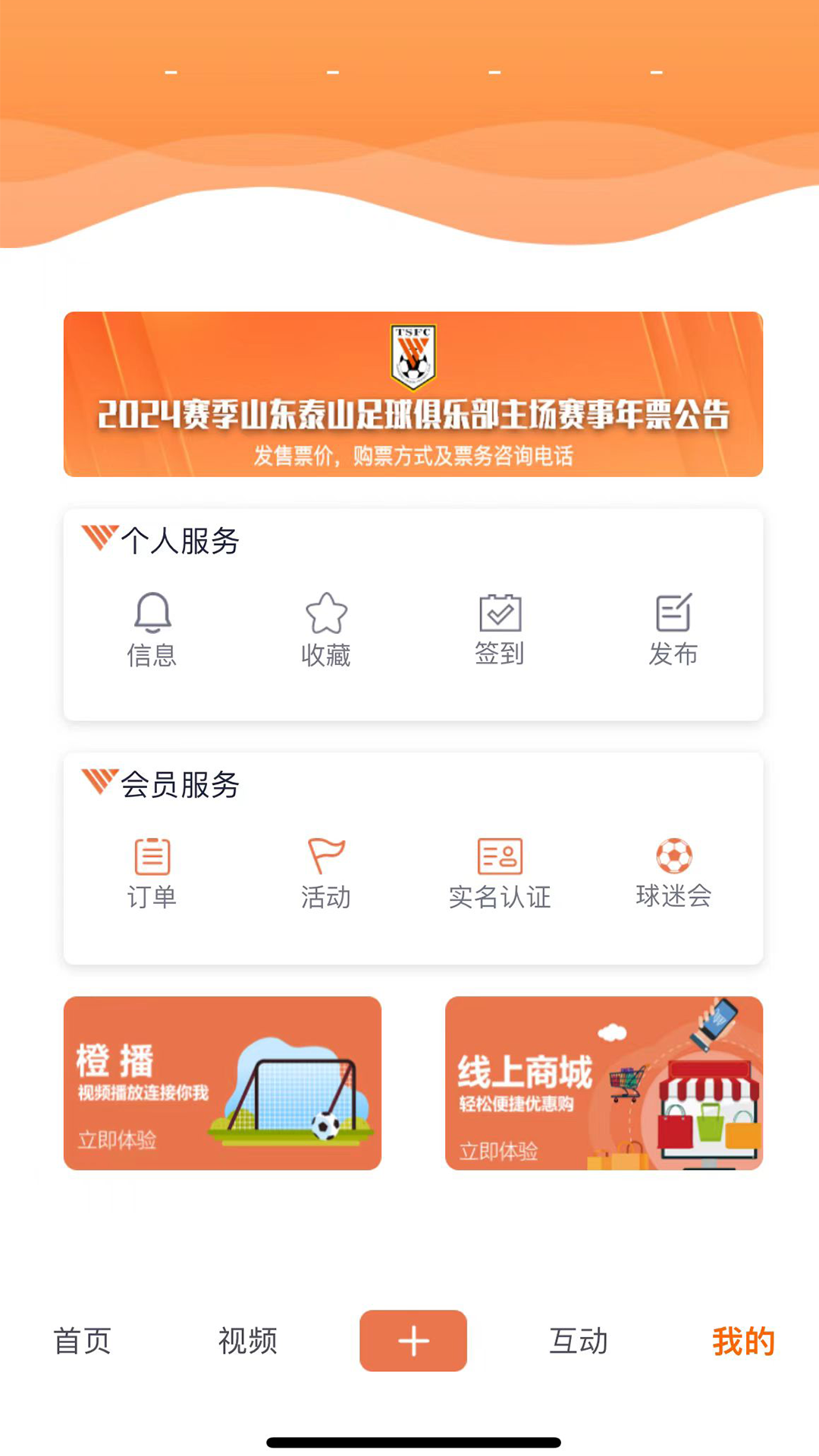Open the 橙播 video card

[222, 1083]
